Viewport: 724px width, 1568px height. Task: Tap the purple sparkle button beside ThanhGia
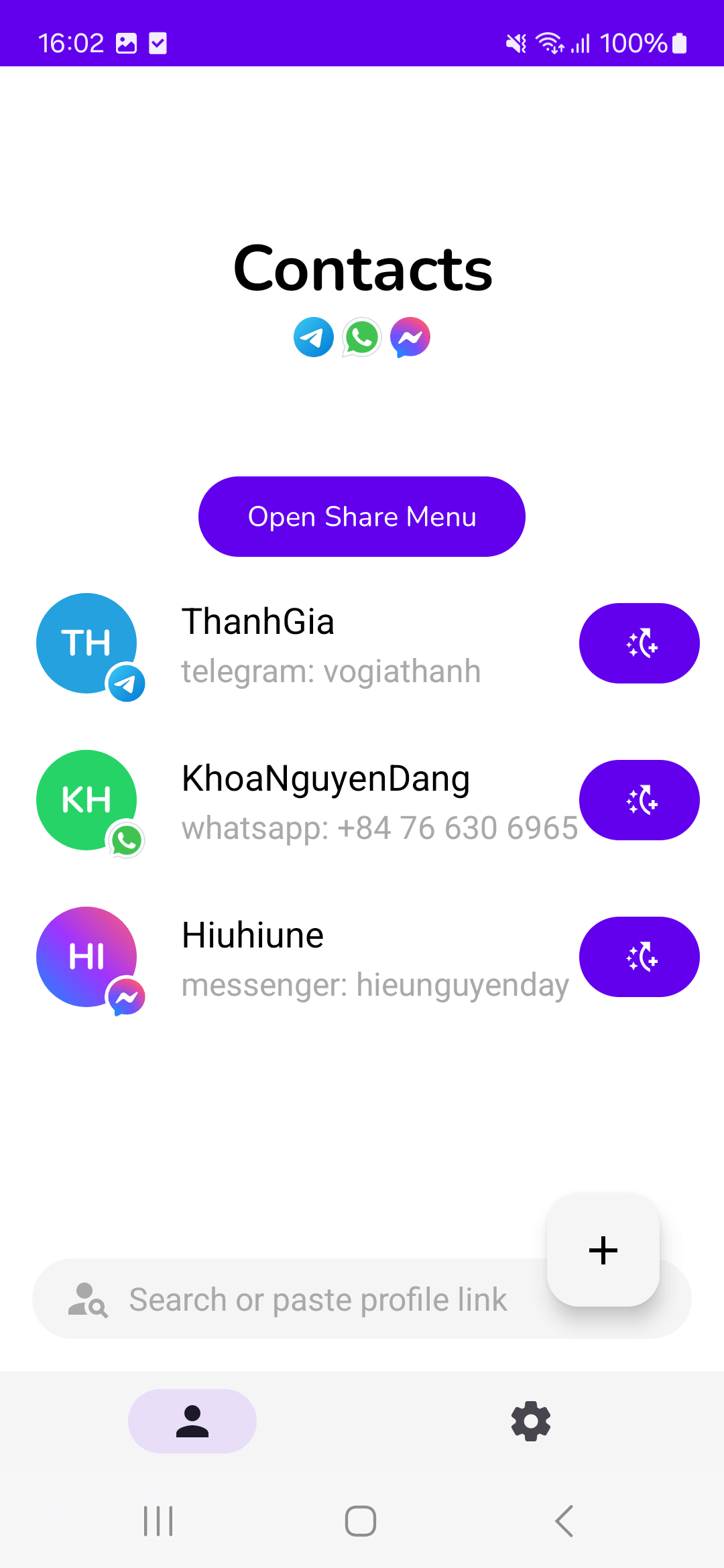coord(640,643)
